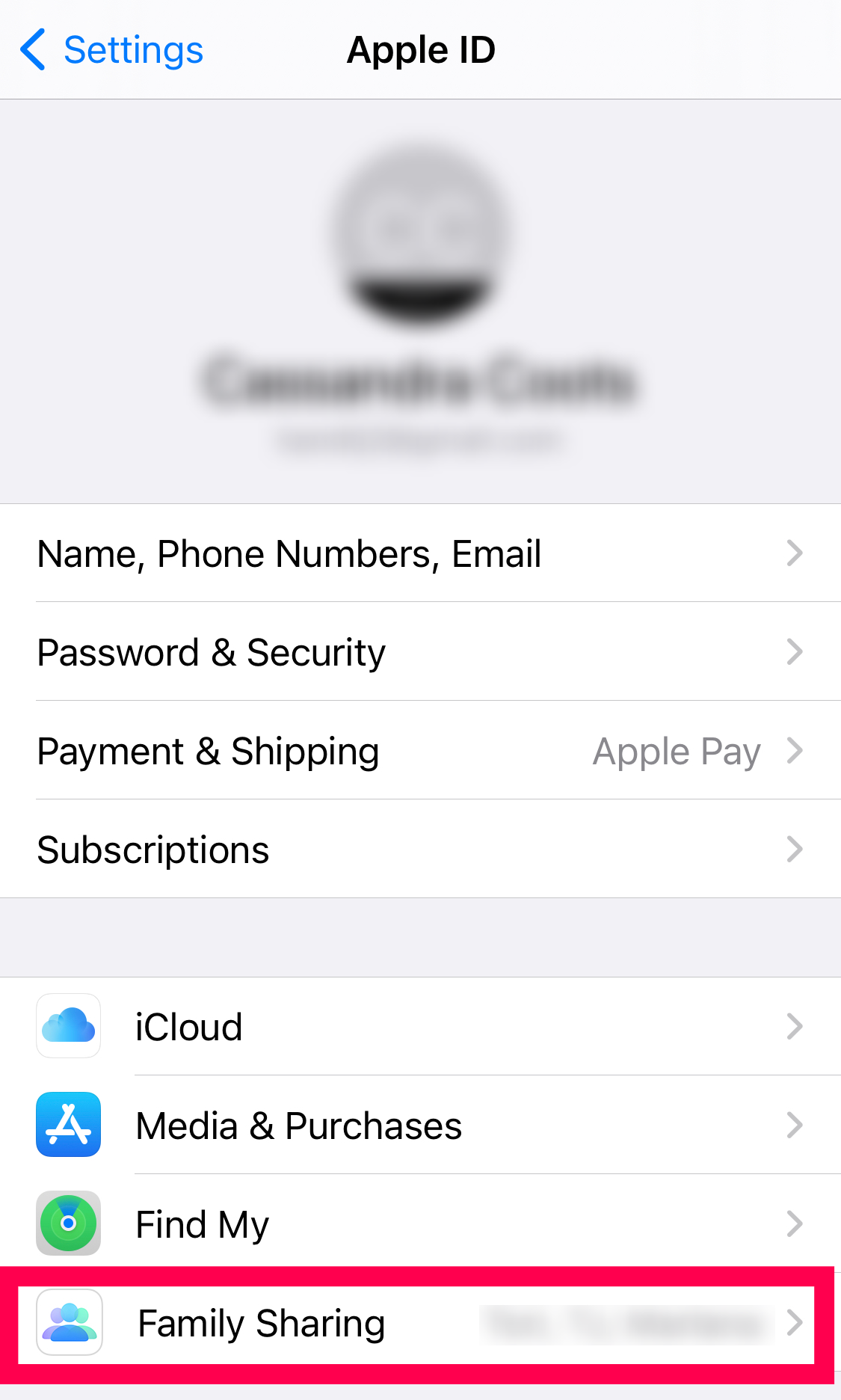Screen dimensions: 841x1400
Task: Expand the Subscriptions row chevron
Action: (795, 850)
